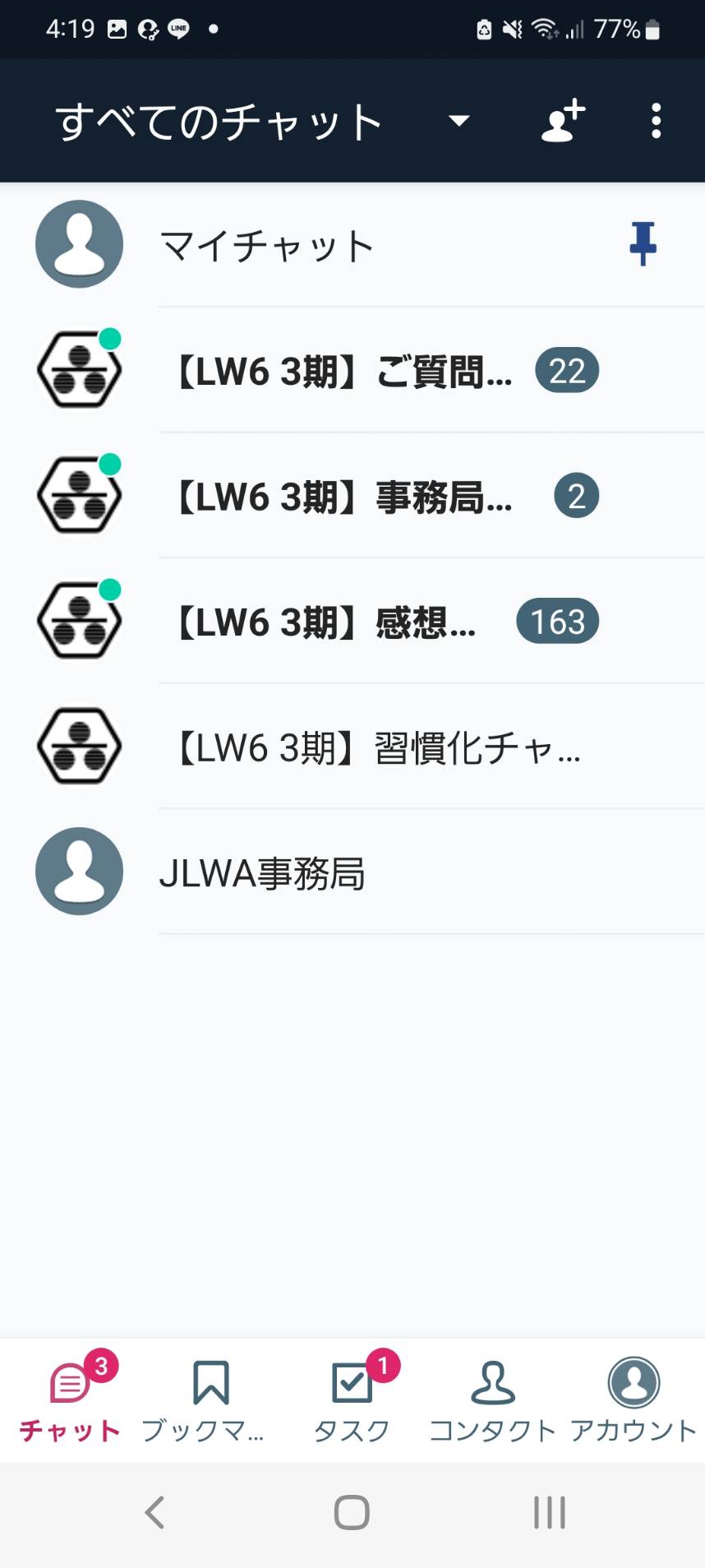Open the JLWA事務局 chat

352,872
